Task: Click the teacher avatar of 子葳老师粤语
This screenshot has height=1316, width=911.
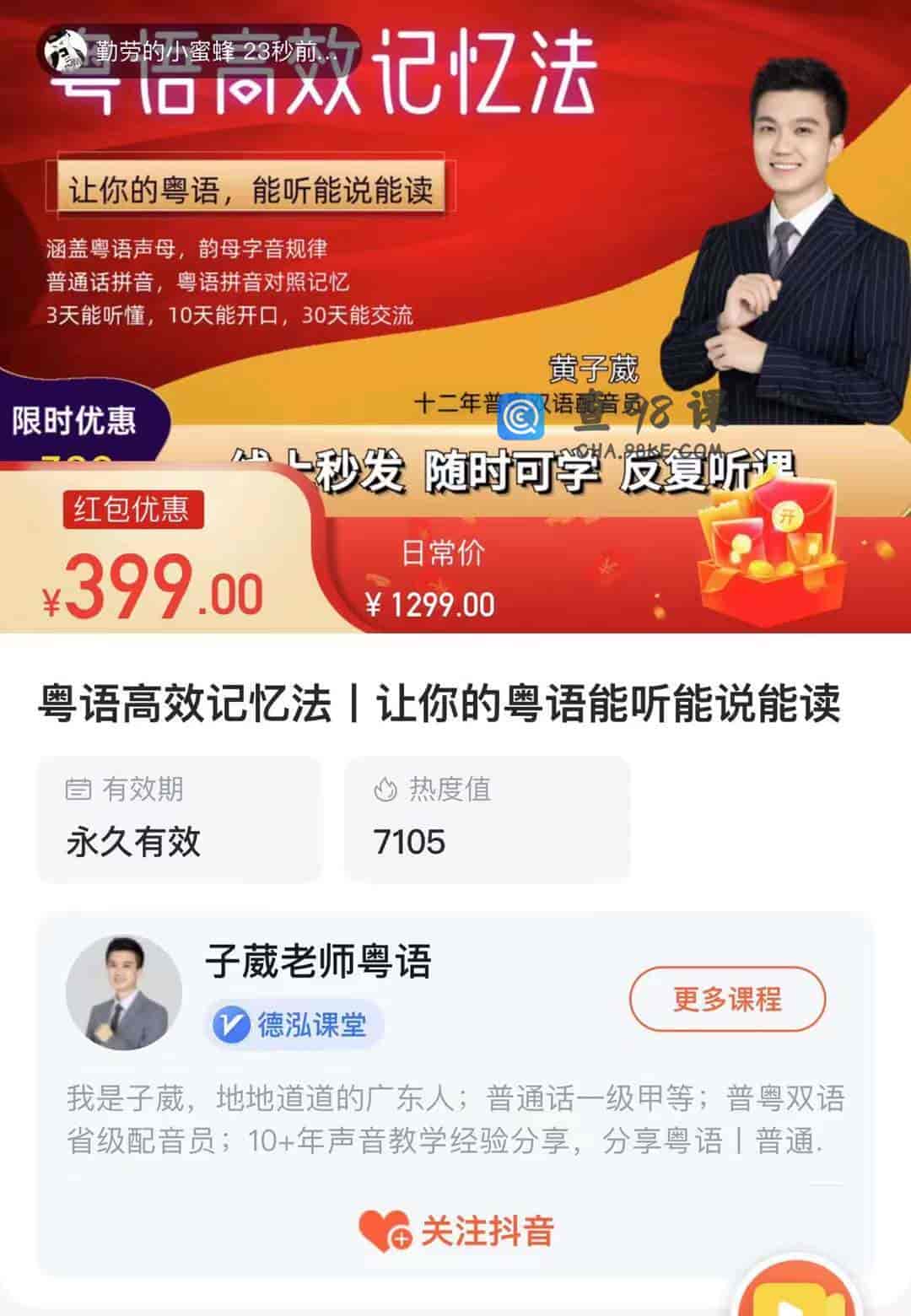Action: pyautogui.click(x=125, y=994)
